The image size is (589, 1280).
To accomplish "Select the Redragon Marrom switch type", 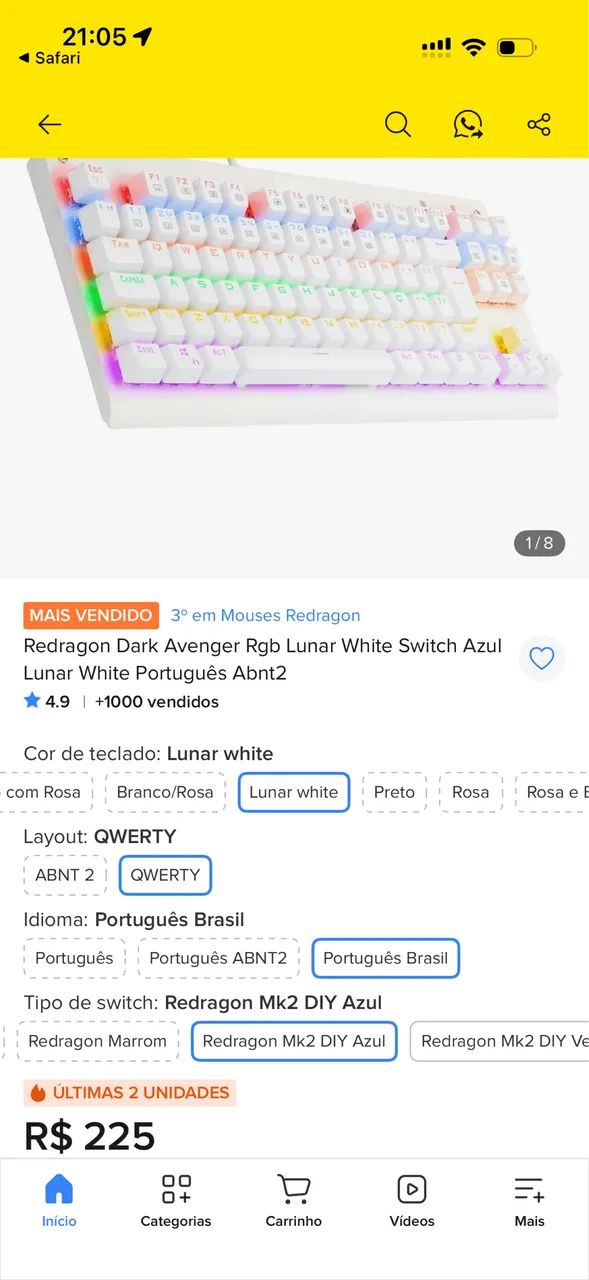I will [x=97, y=1041].
